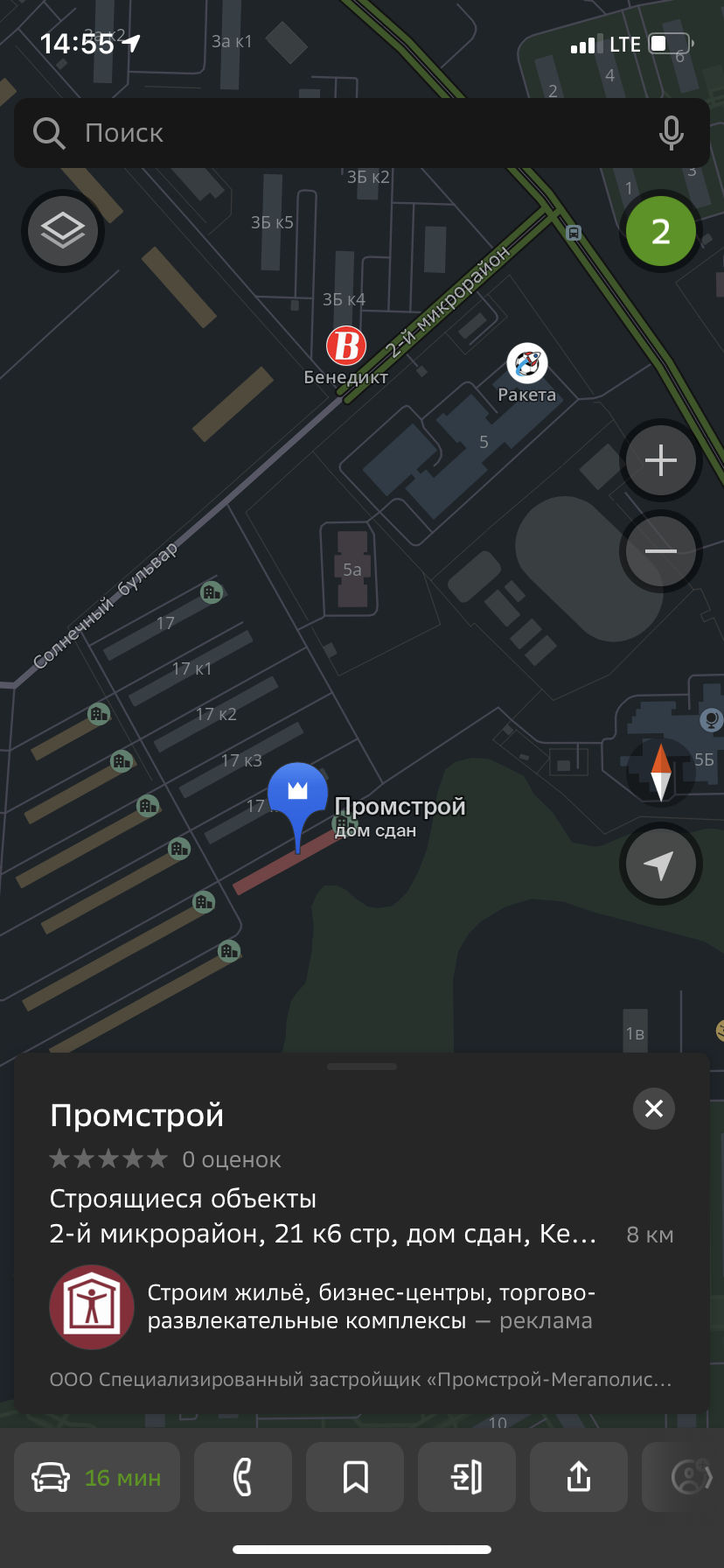Zoom out of the map
This screenshot has height=1568, width=724.
[x=661, y=551]
